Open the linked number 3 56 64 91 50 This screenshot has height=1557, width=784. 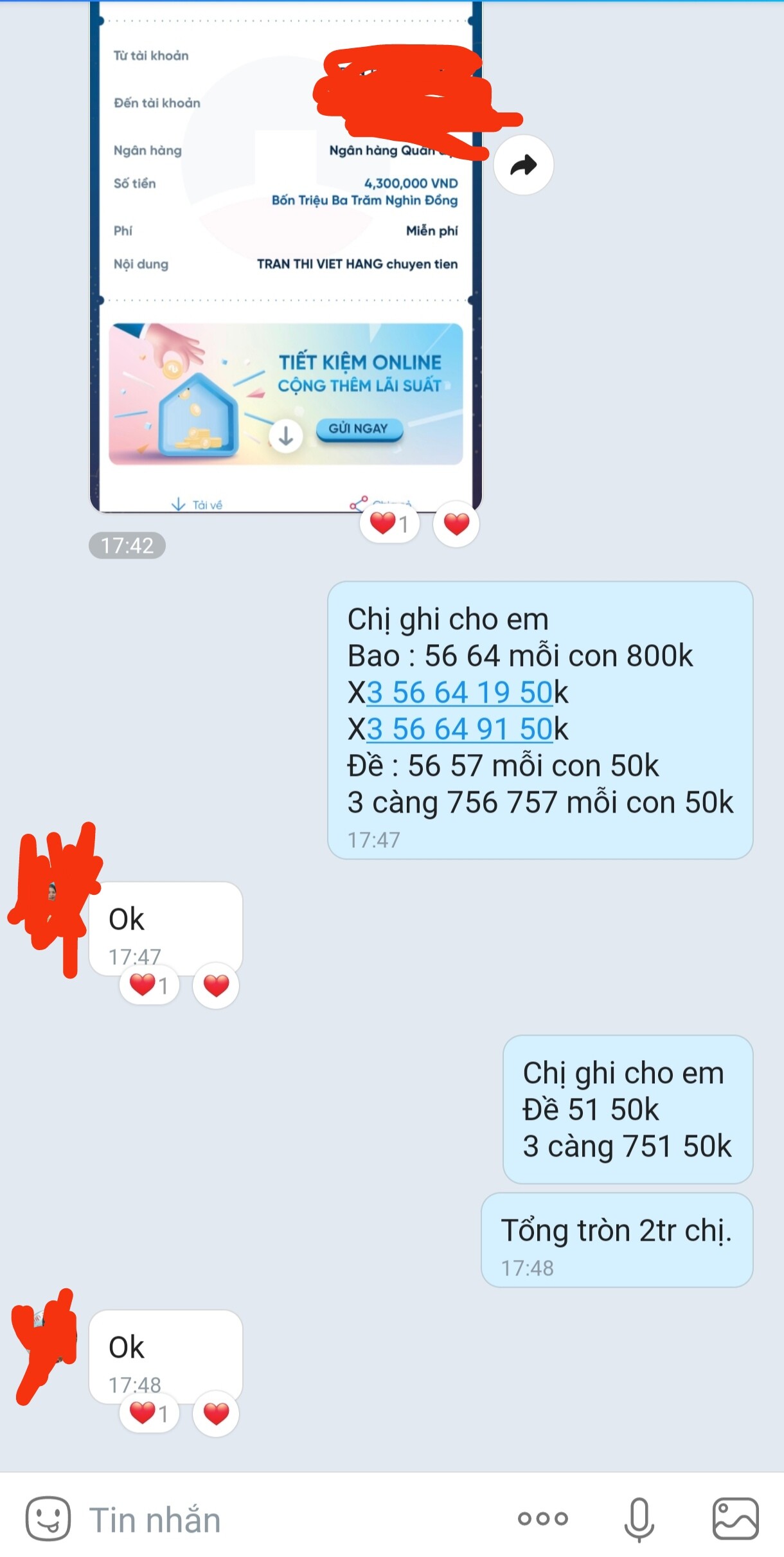pyautogui.click(x=459, y=730)
